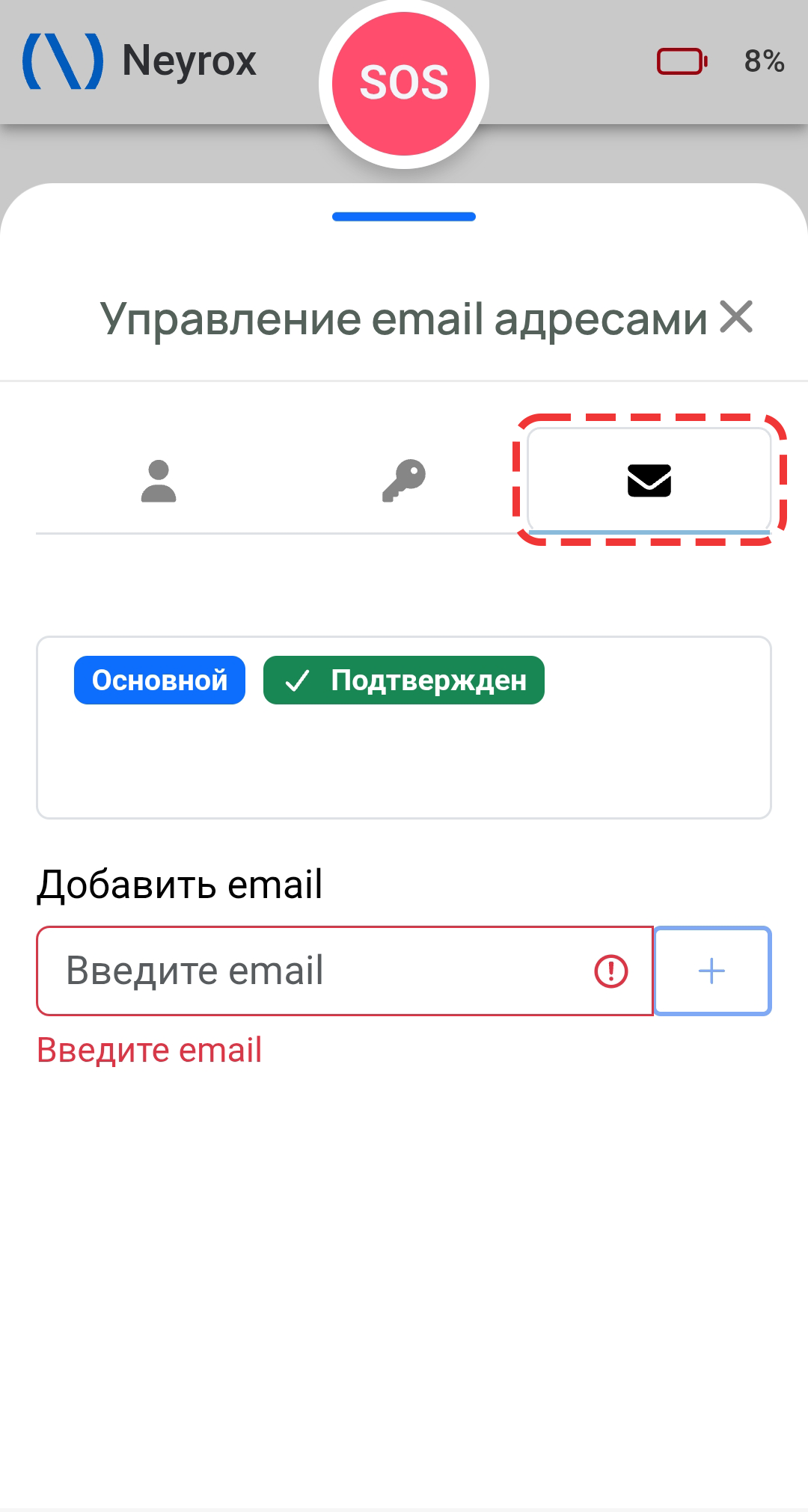Select the email envelope tab
Screen dimensions: 808x1512
click(x=649, y=481)
